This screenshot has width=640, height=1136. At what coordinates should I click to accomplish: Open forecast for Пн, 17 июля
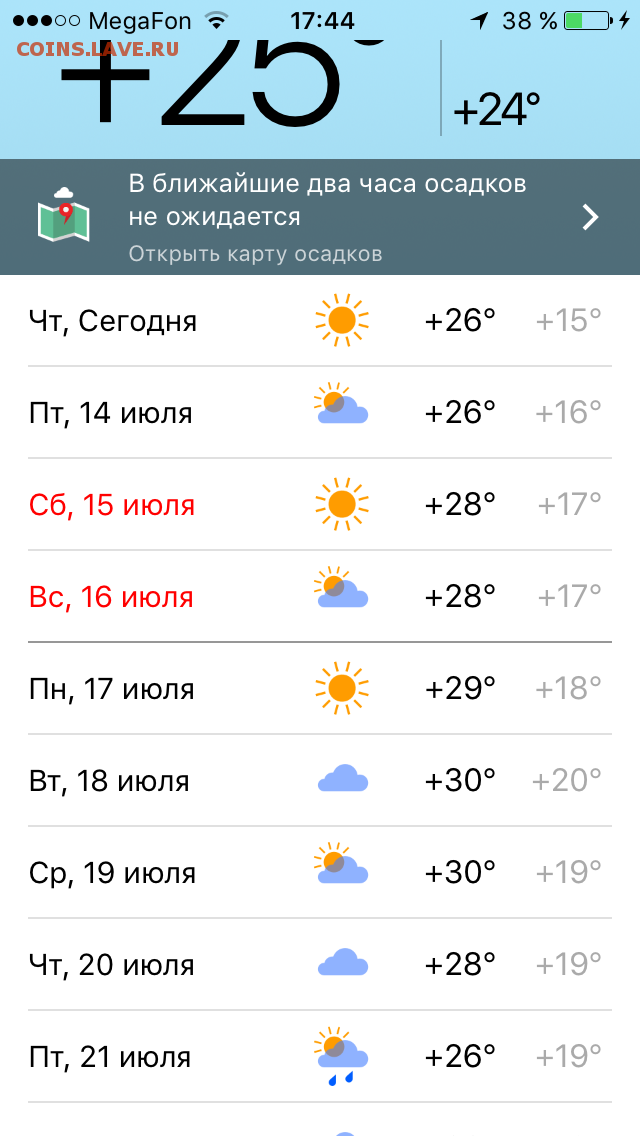320,688
